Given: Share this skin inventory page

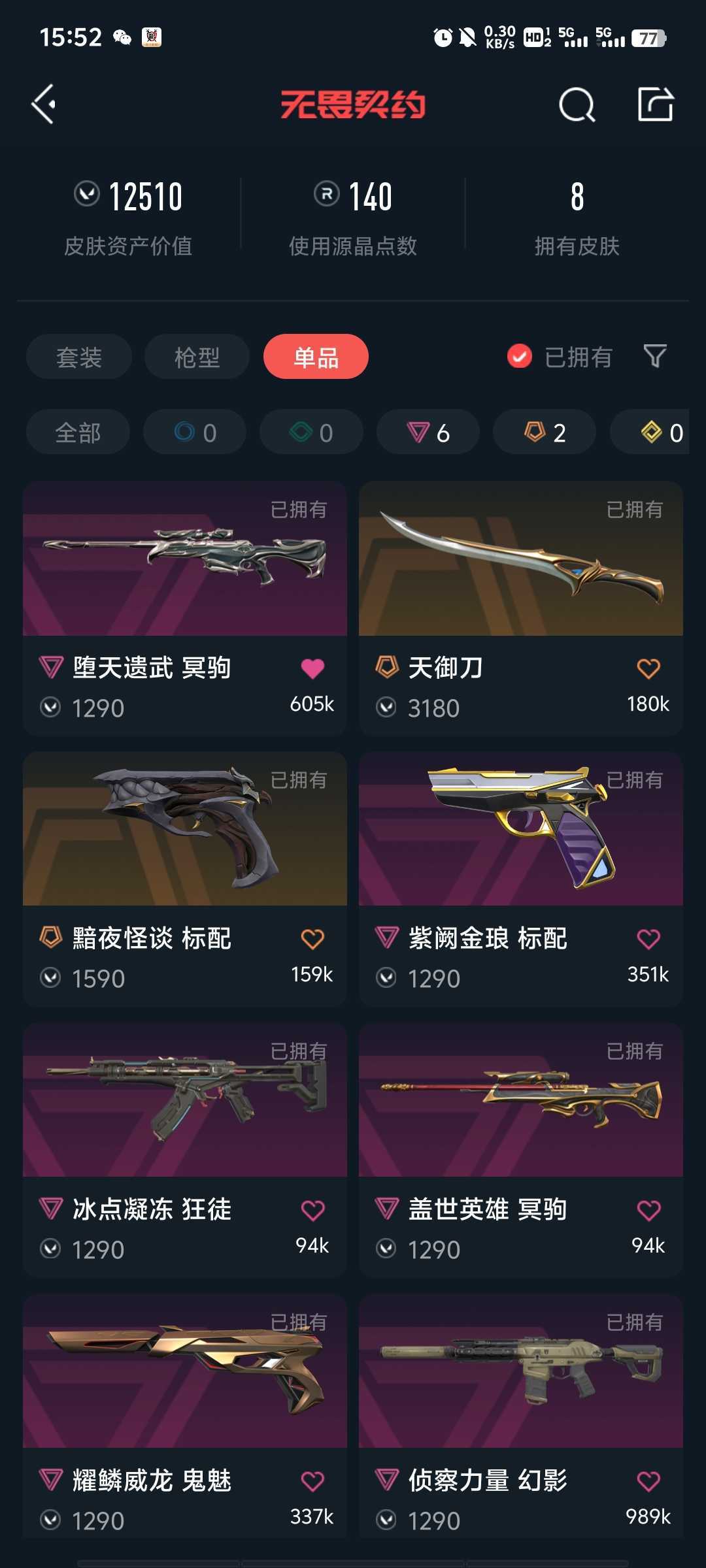Looking at the screenshot, I should 656,105.
